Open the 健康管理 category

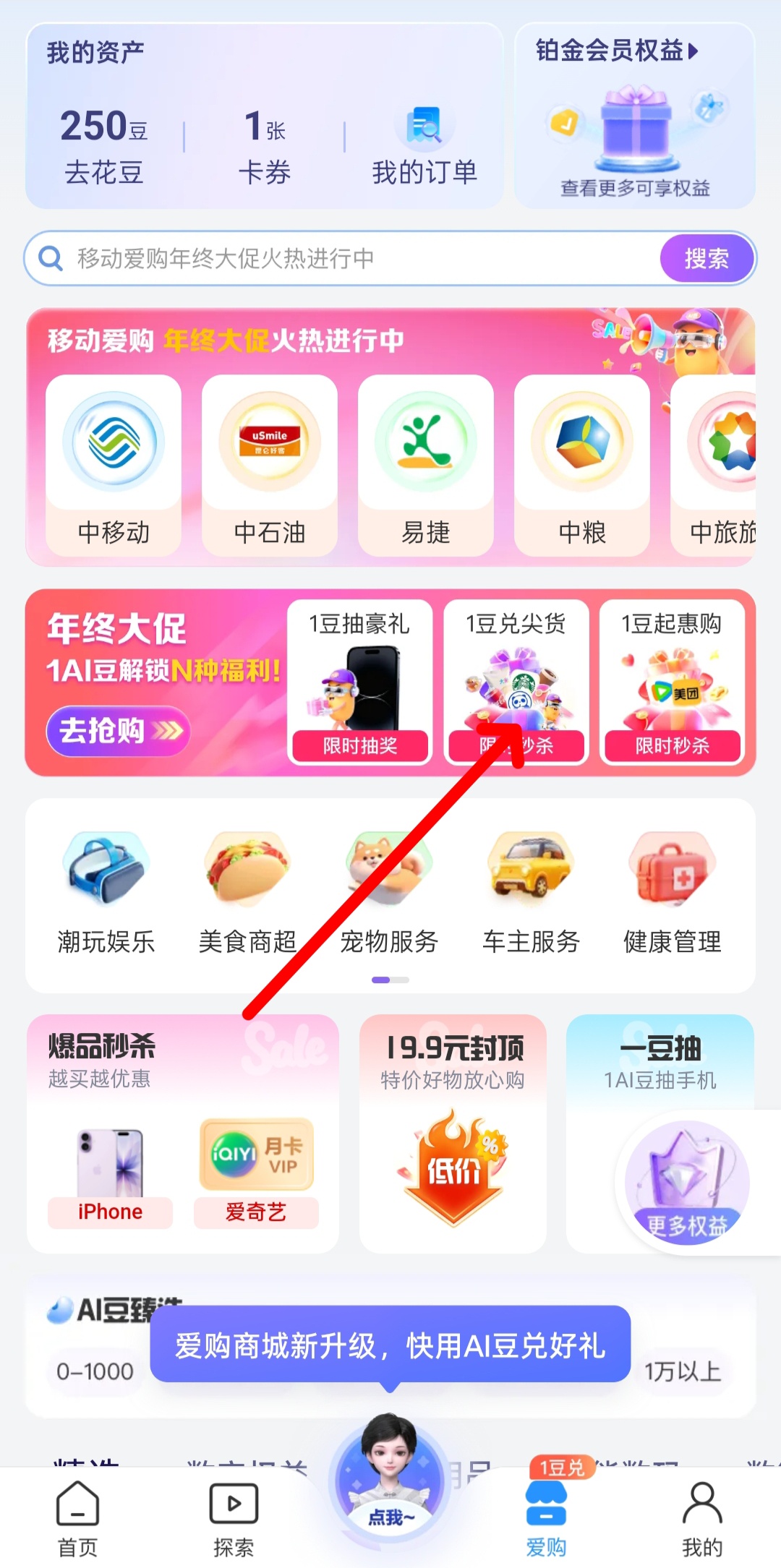(x=673, y=894)
